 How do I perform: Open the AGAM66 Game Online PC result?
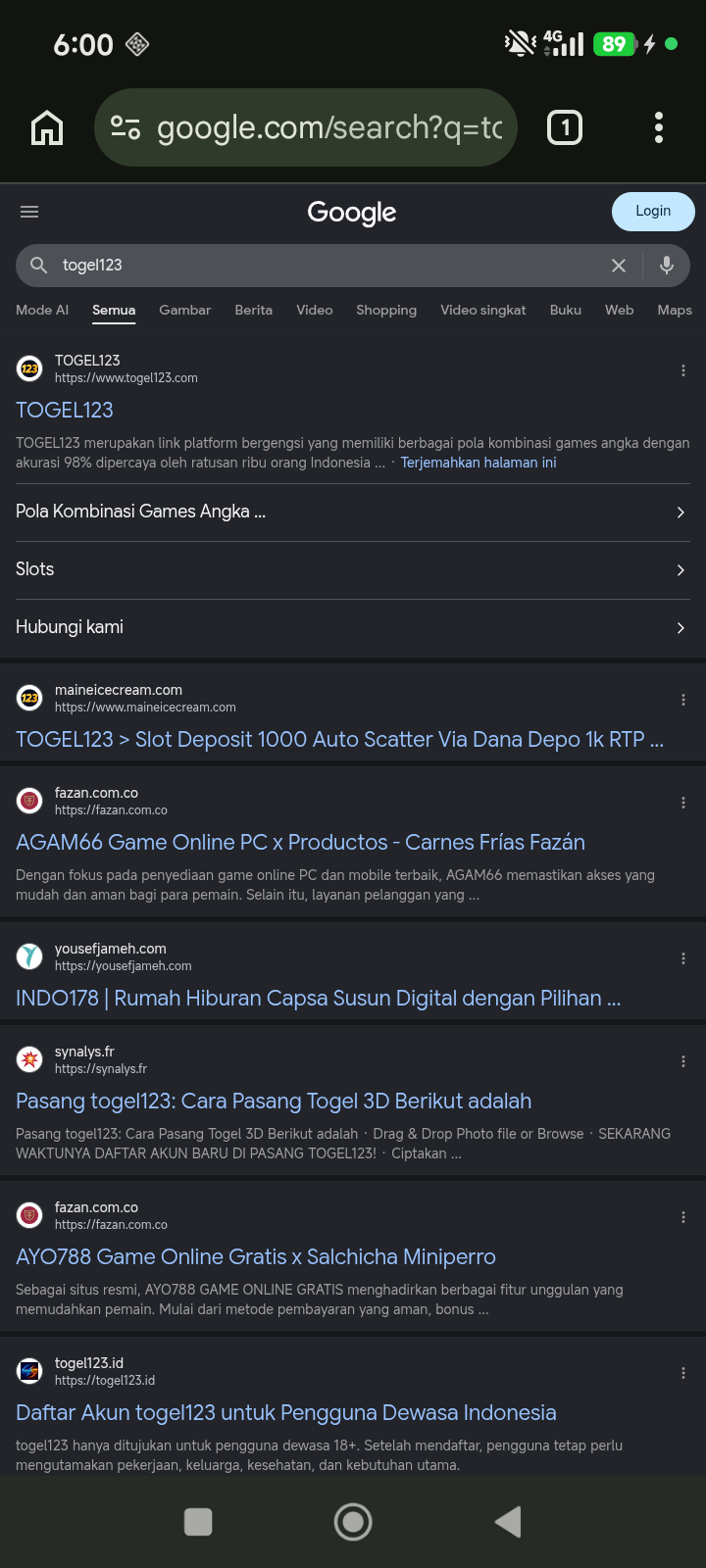click(300, 843)
